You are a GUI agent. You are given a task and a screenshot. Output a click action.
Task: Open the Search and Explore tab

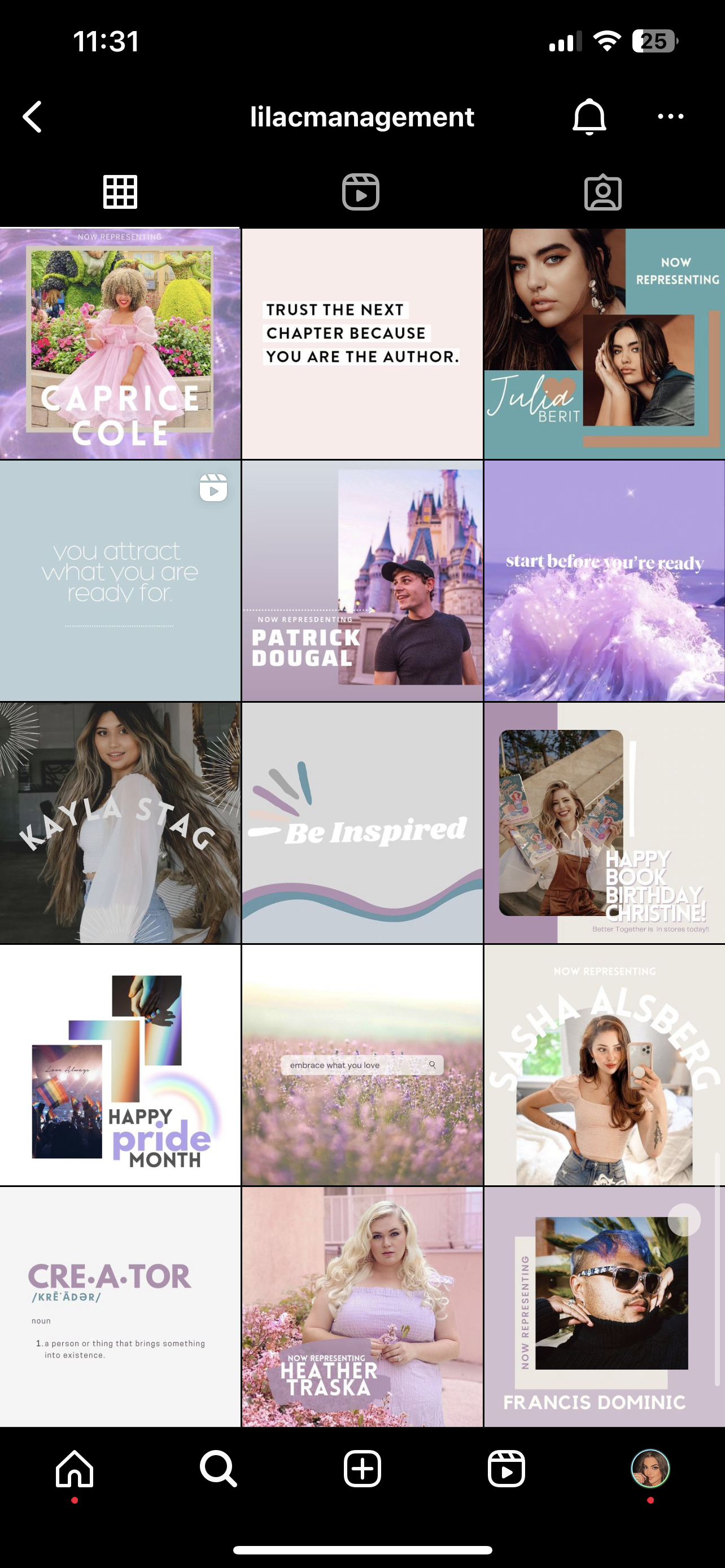[x=218, y=1469]
